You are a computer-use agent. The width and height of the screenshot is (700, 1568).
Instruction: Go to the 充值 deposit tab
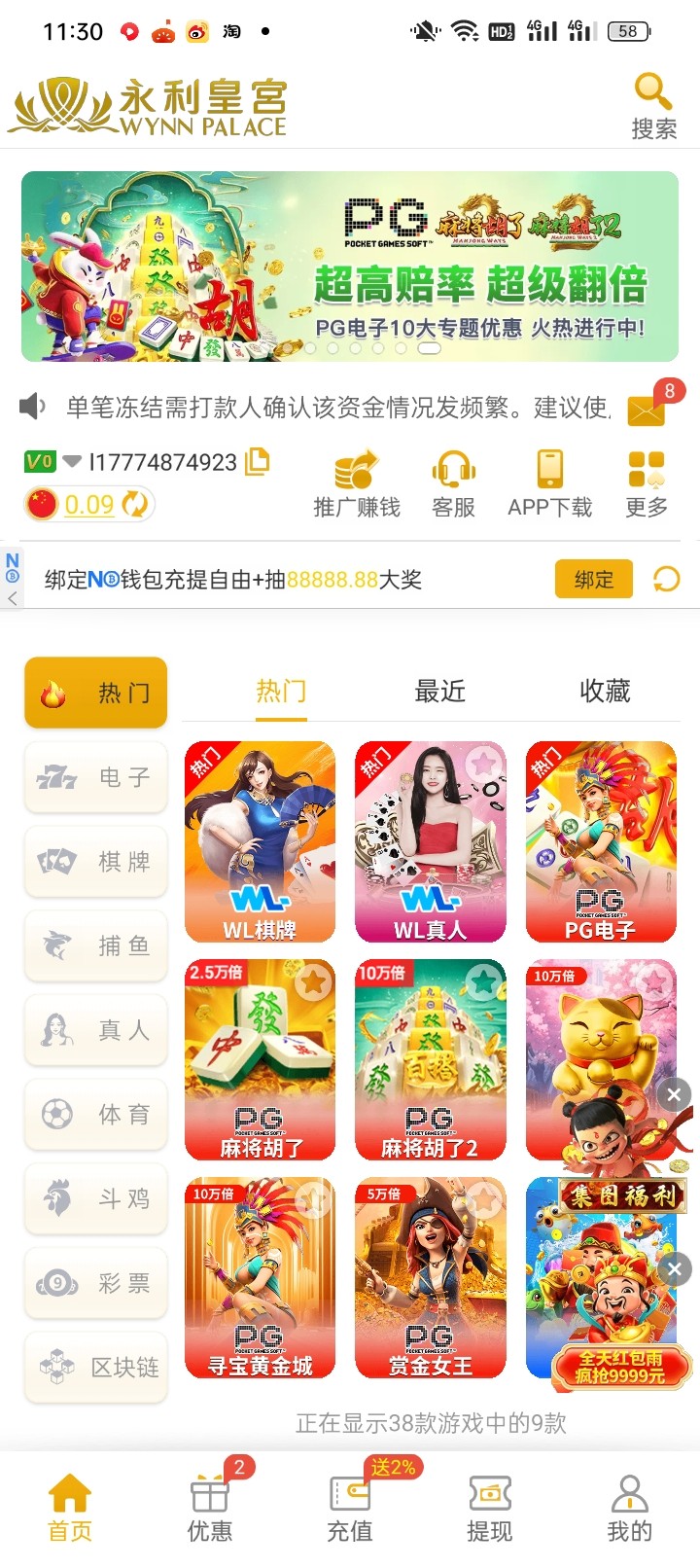[x=350, y=1509]
